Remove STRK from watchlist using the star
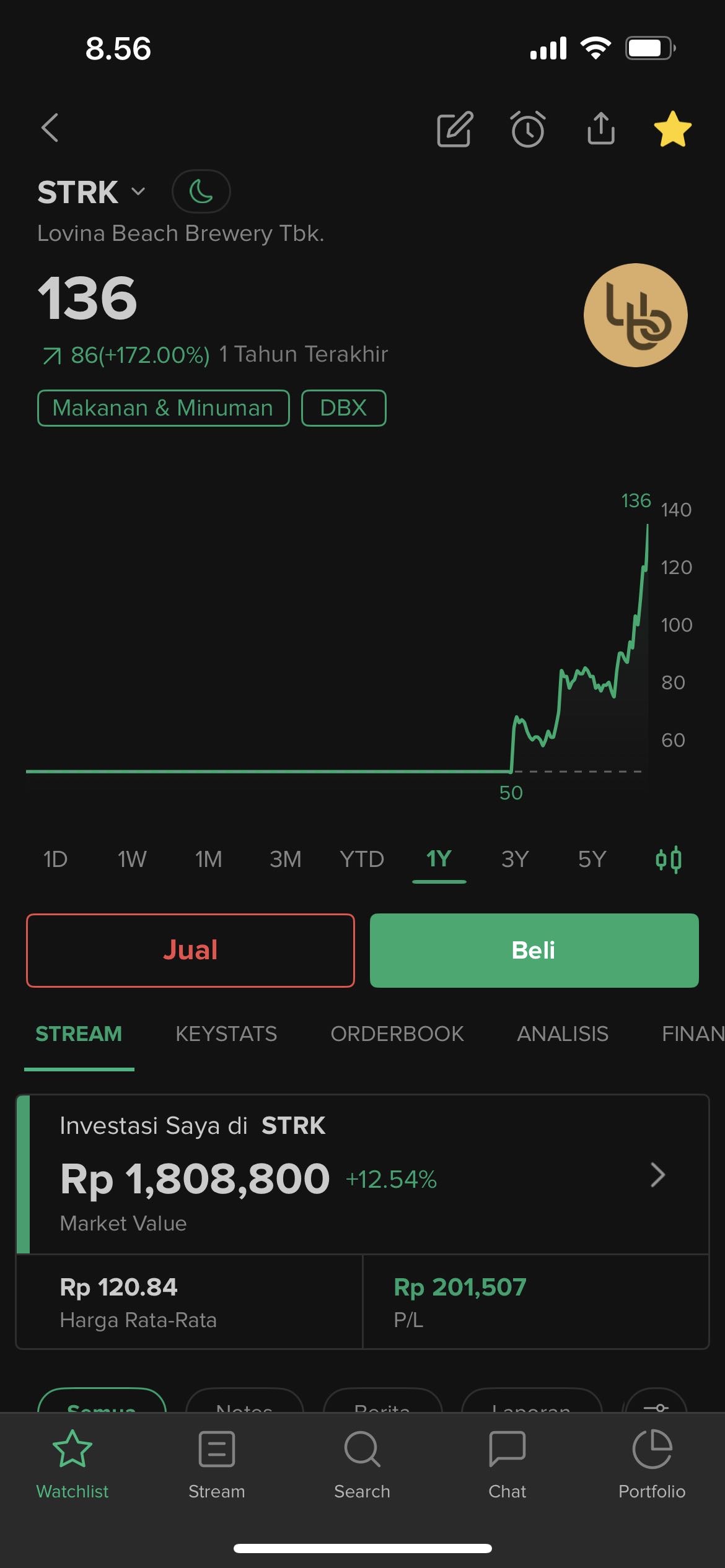The height and width of the screenshot is (1568, 725). pos(672,129)
